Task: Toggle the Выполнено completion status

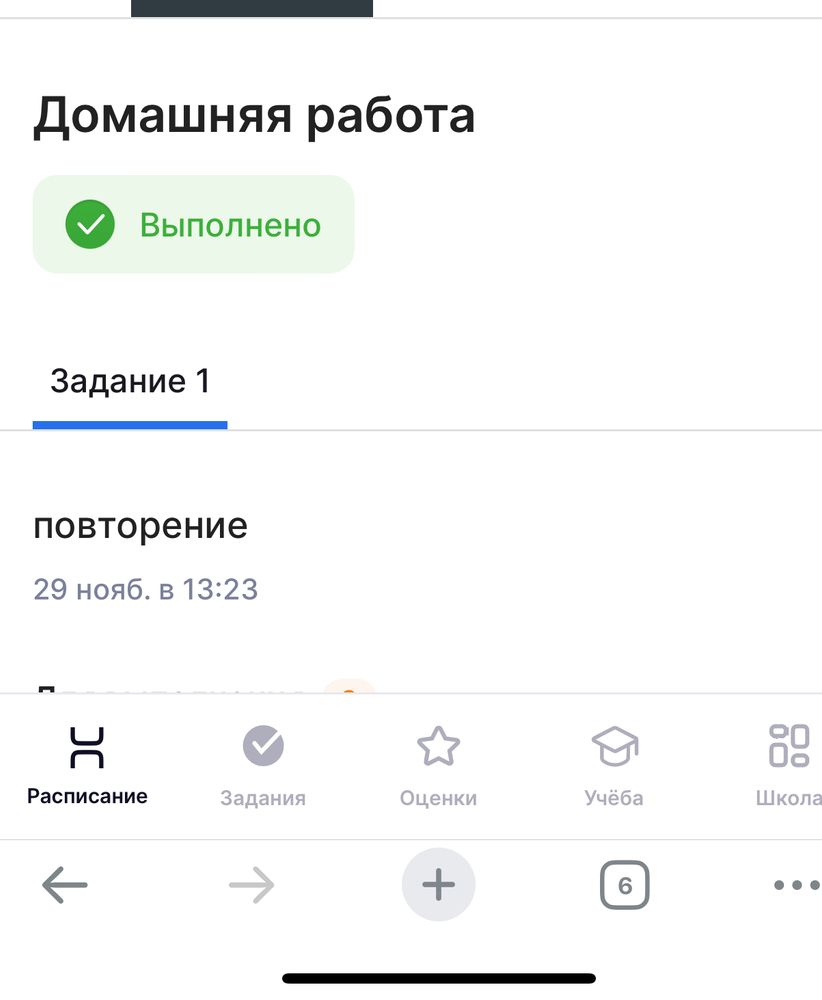Action: click(x=193, y=223)
